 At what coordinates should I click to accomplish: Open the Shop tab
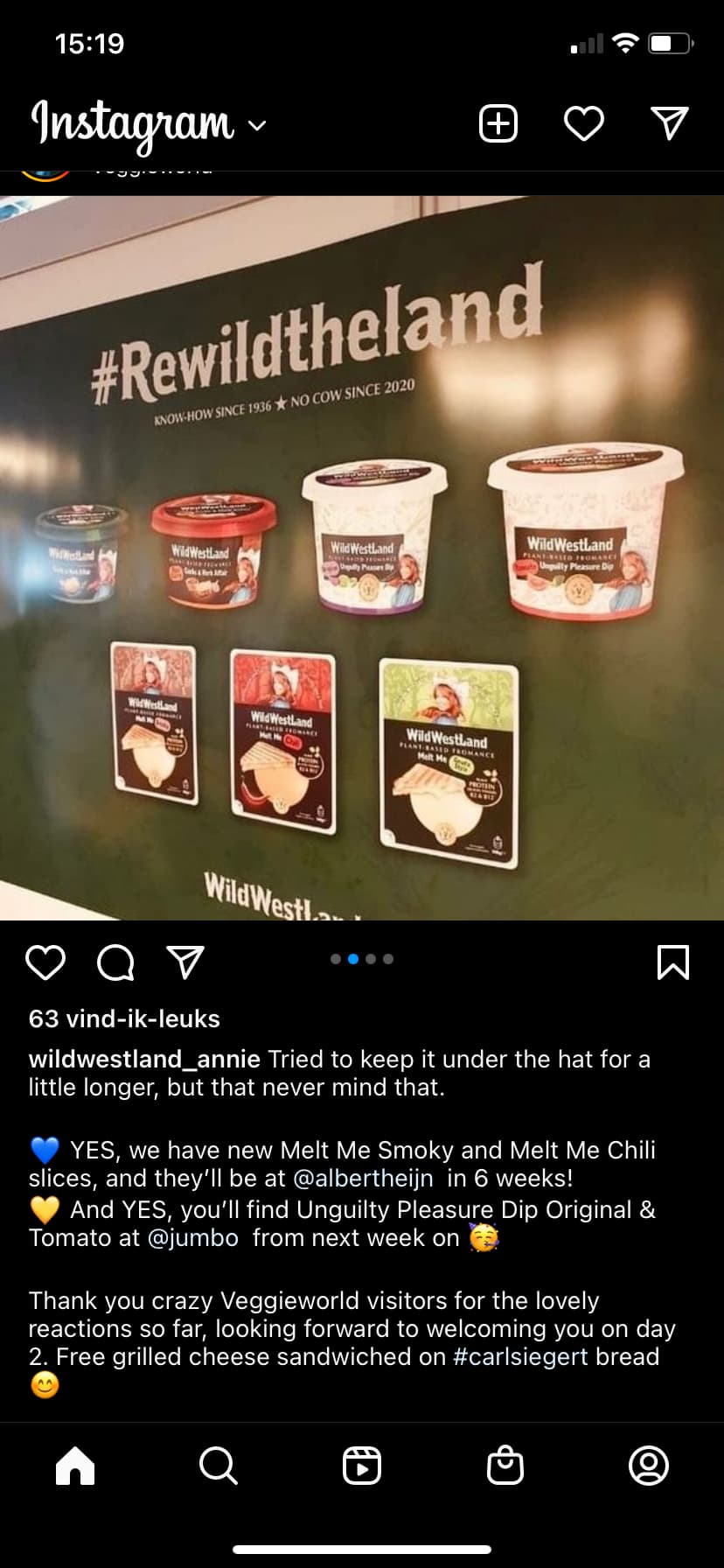505,1465
